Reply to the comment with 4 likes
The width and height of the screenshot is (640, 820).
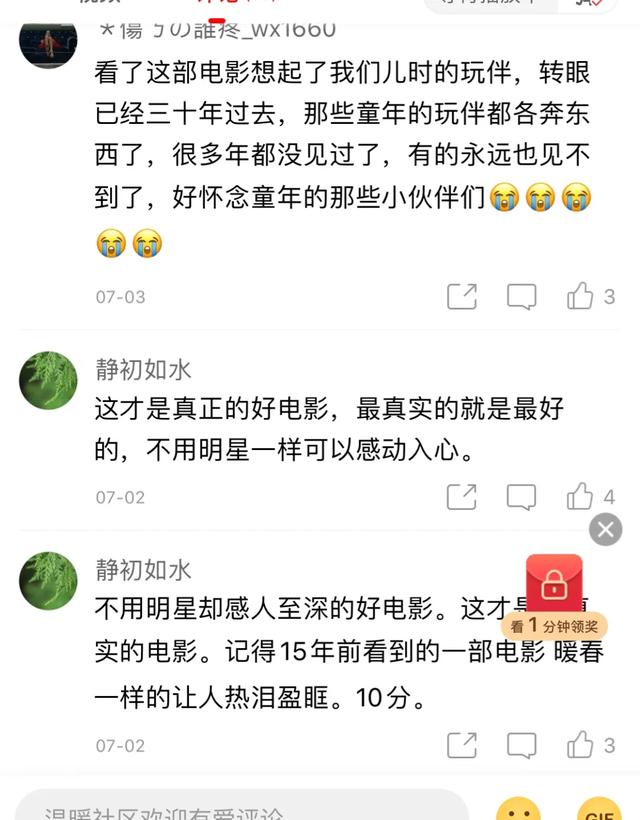point(521,497)
